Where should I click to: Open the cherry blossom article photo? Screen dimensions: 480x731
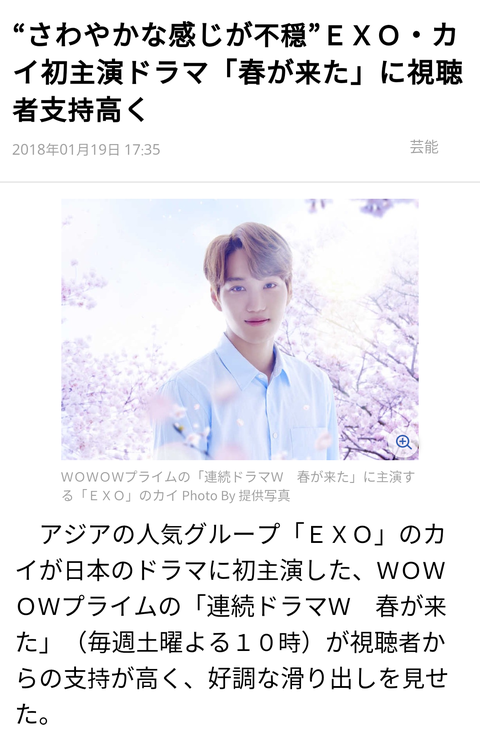(240, 330)
